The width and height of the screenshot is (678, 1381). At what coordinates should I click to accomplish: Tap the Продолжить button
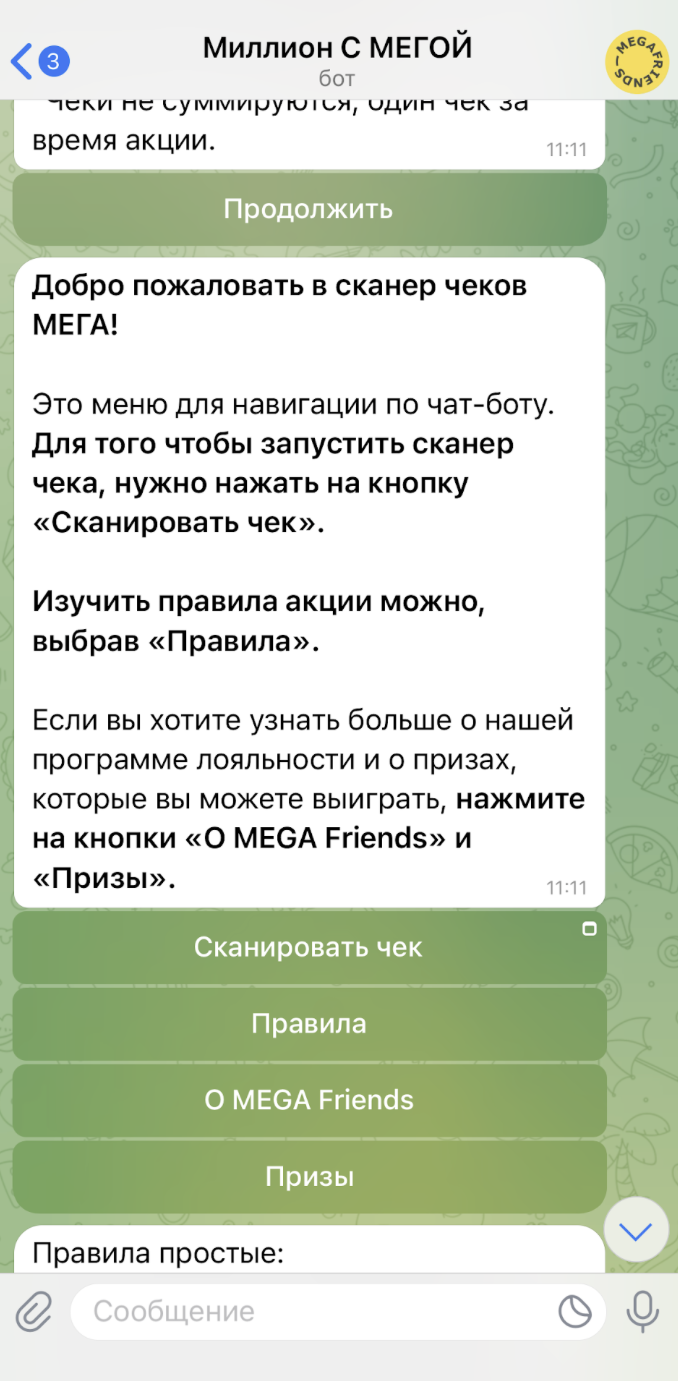click(309, 209)
